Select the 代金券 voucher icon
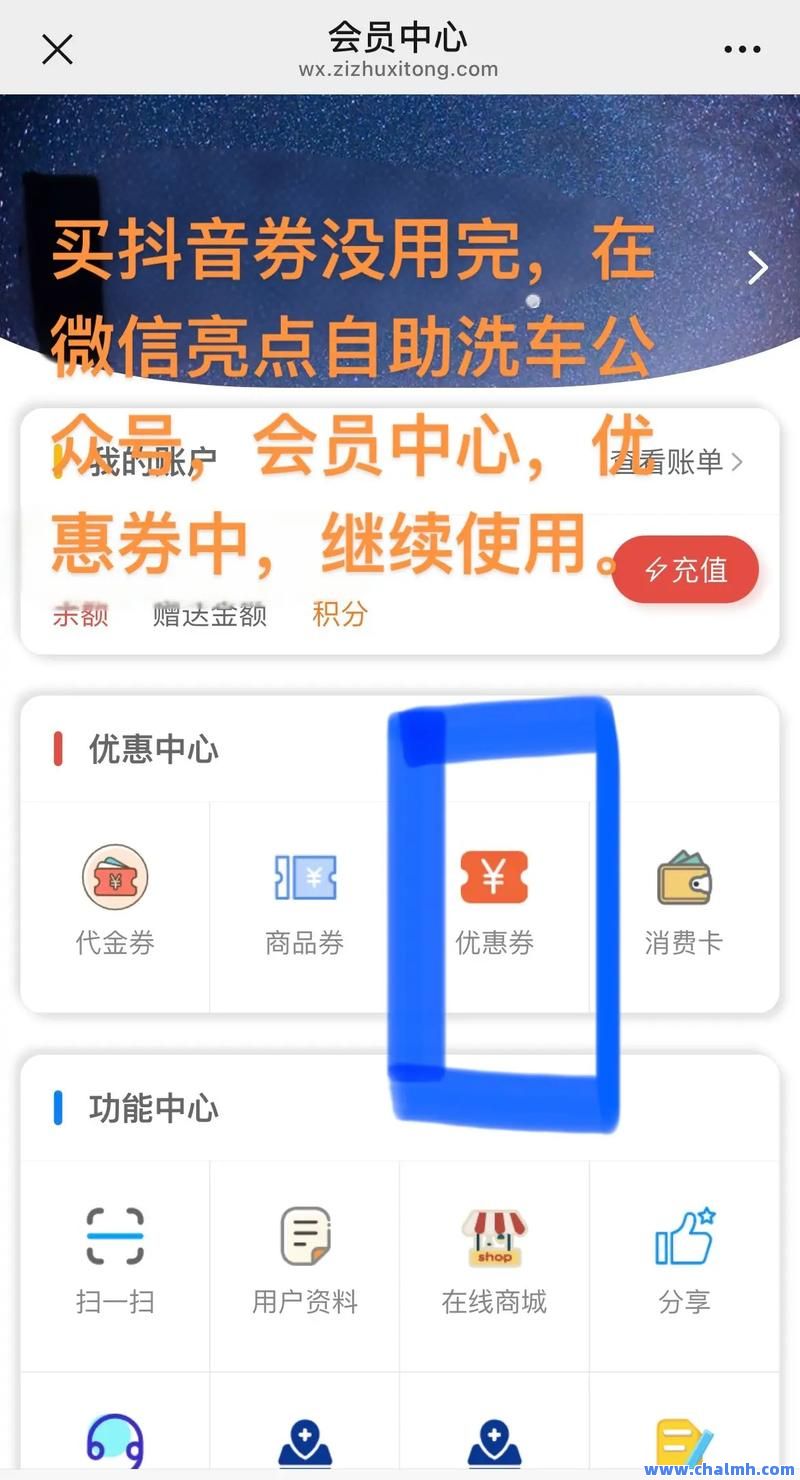 114,900
